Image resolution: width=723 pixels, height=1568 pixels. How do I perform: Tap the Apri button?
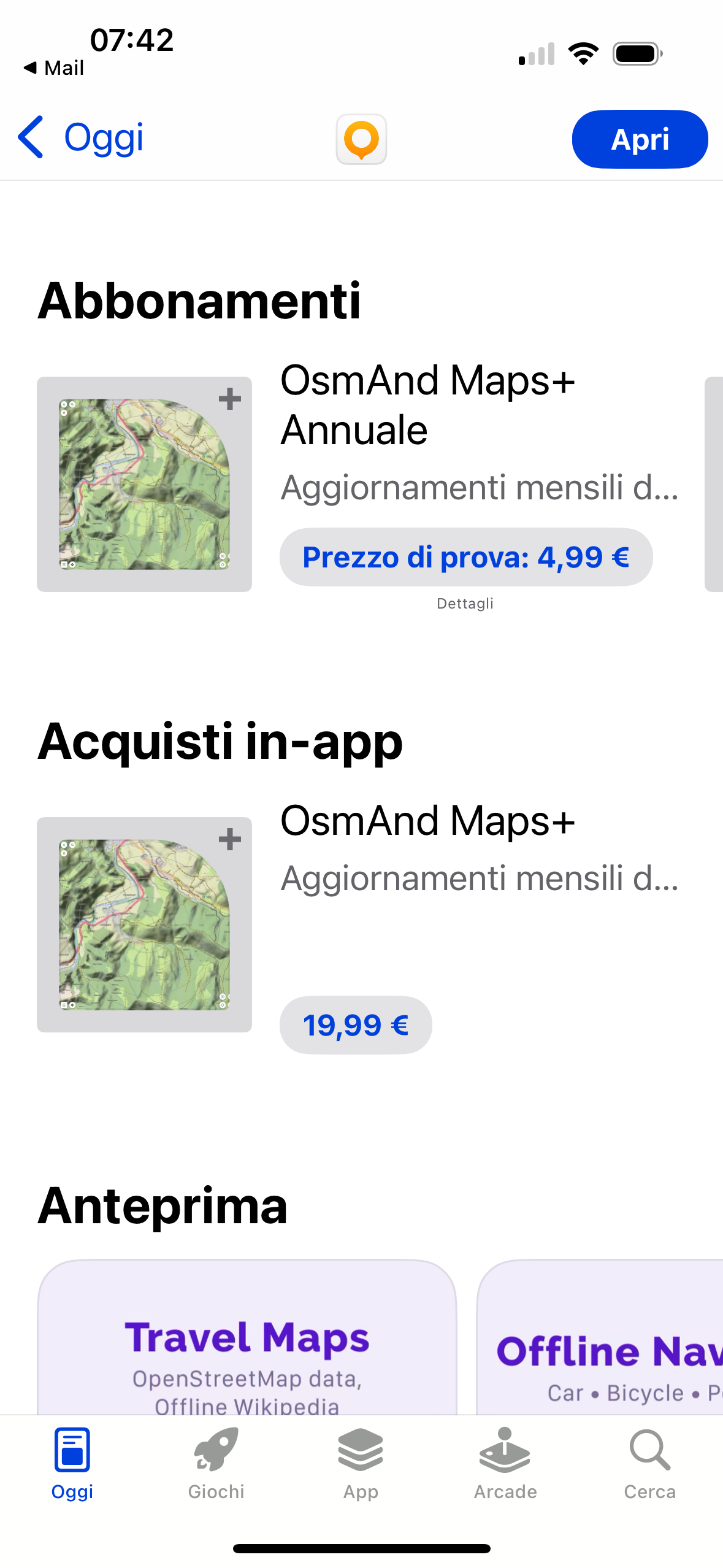(x=640, y=139)
